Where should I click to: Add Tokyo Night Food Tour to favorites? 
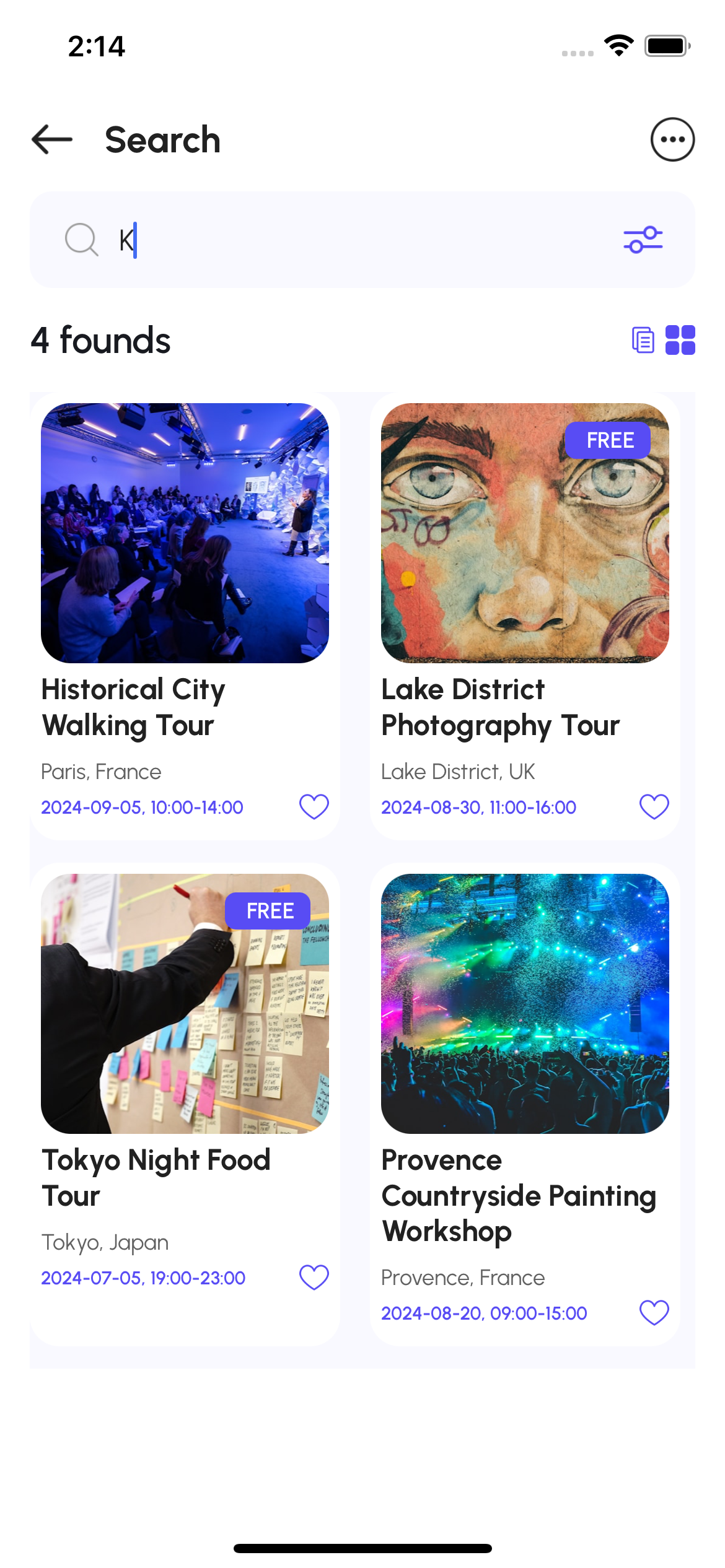(314, 1277)
